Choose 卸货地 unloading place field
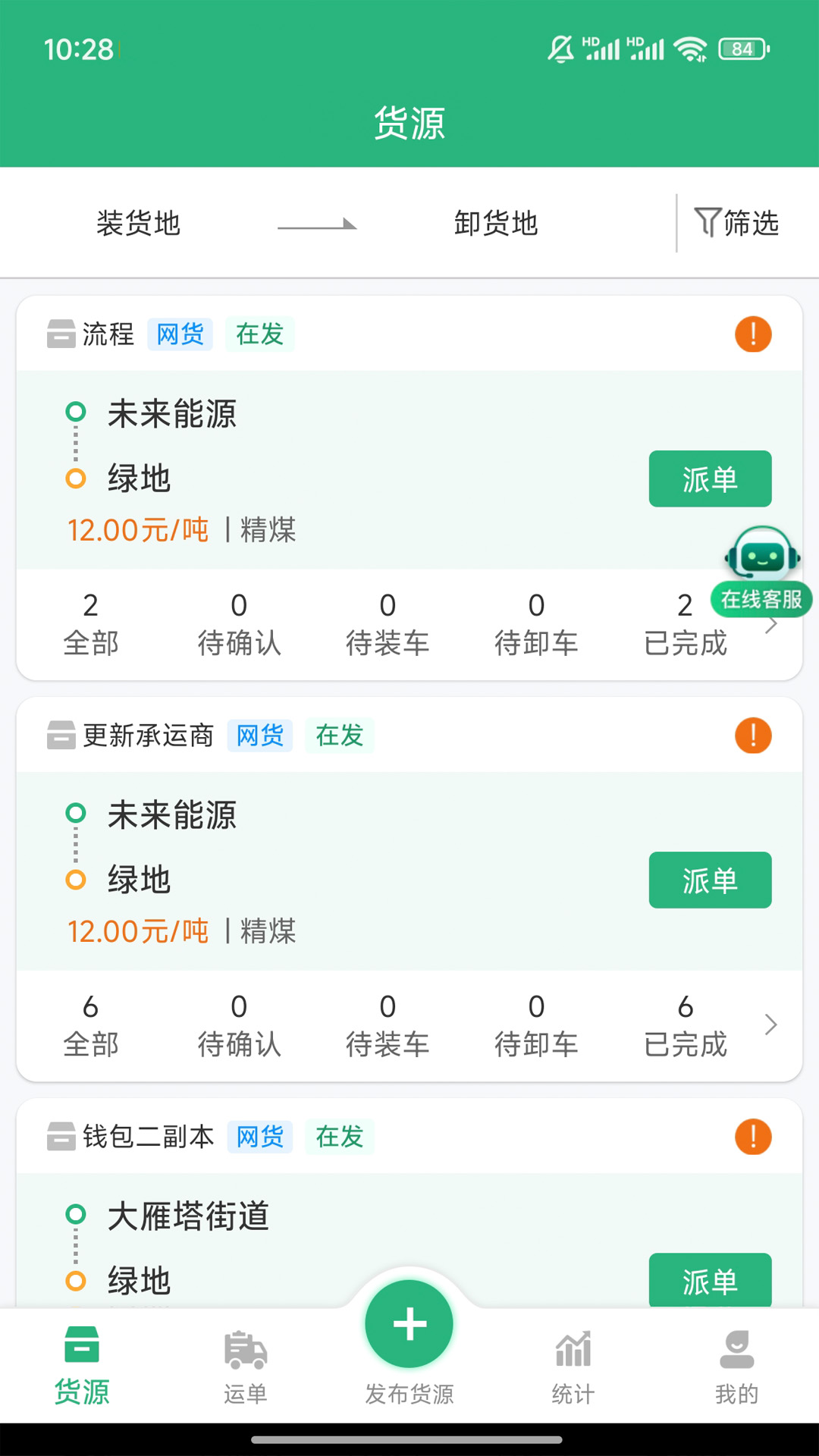Image resolution: width=819 pixels, height=1456 pixels. click(x=494, y=223)
